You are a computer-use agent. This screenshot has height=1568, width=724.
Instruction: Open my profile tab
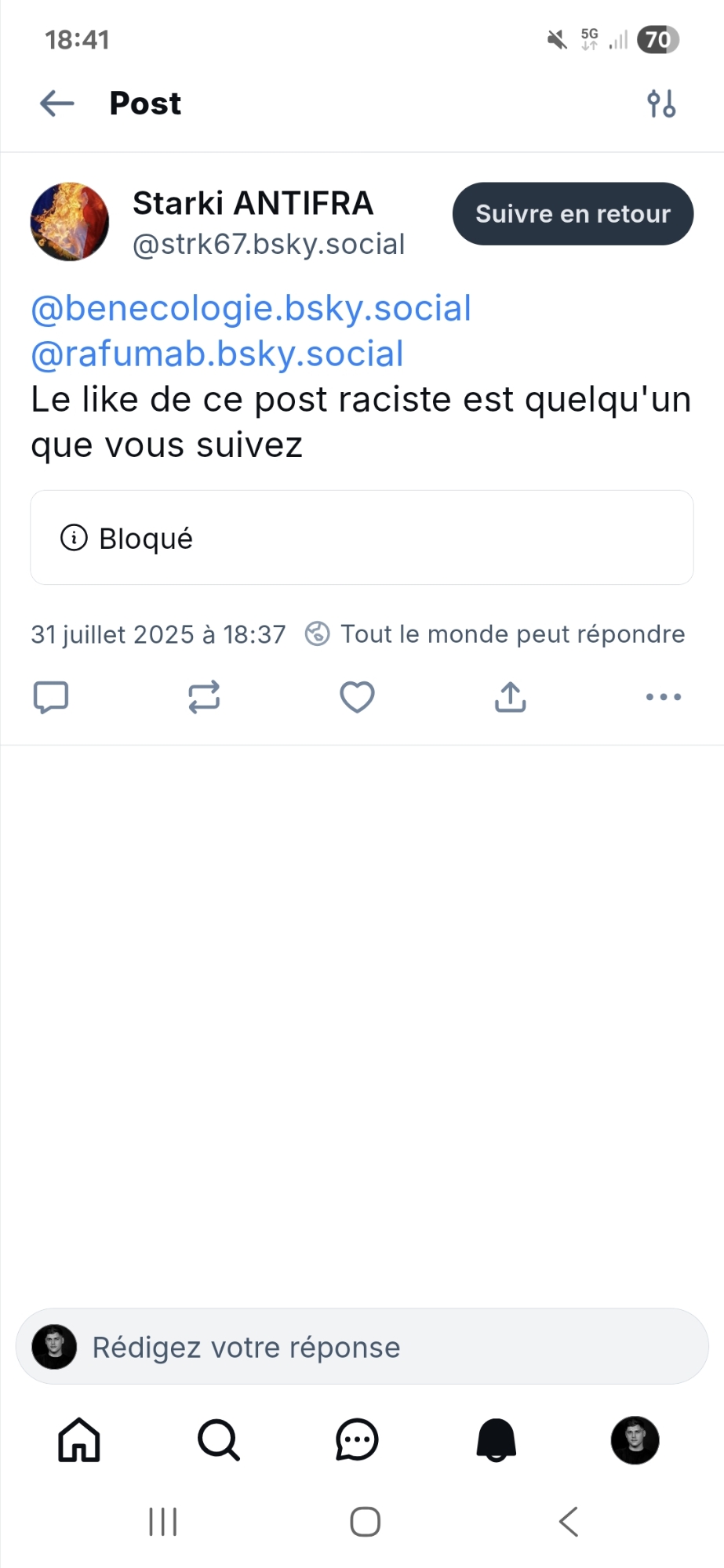(635, 1440)
